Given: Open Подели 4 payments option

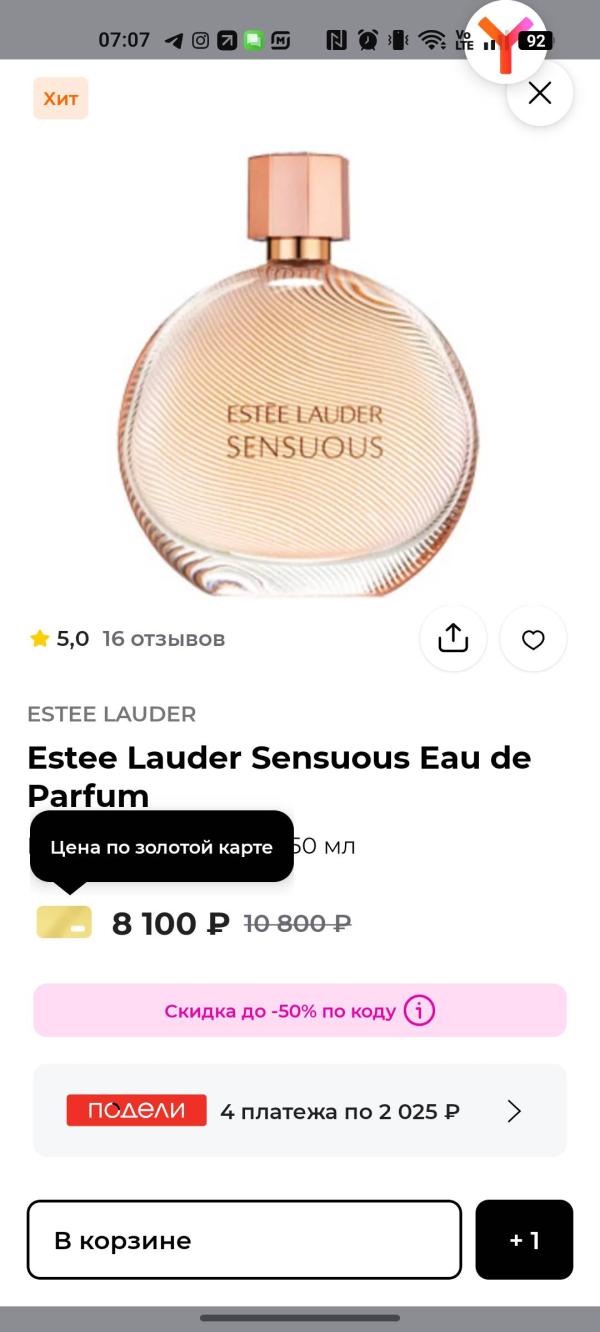Looking at the screenshot, I should [299, 1111].
